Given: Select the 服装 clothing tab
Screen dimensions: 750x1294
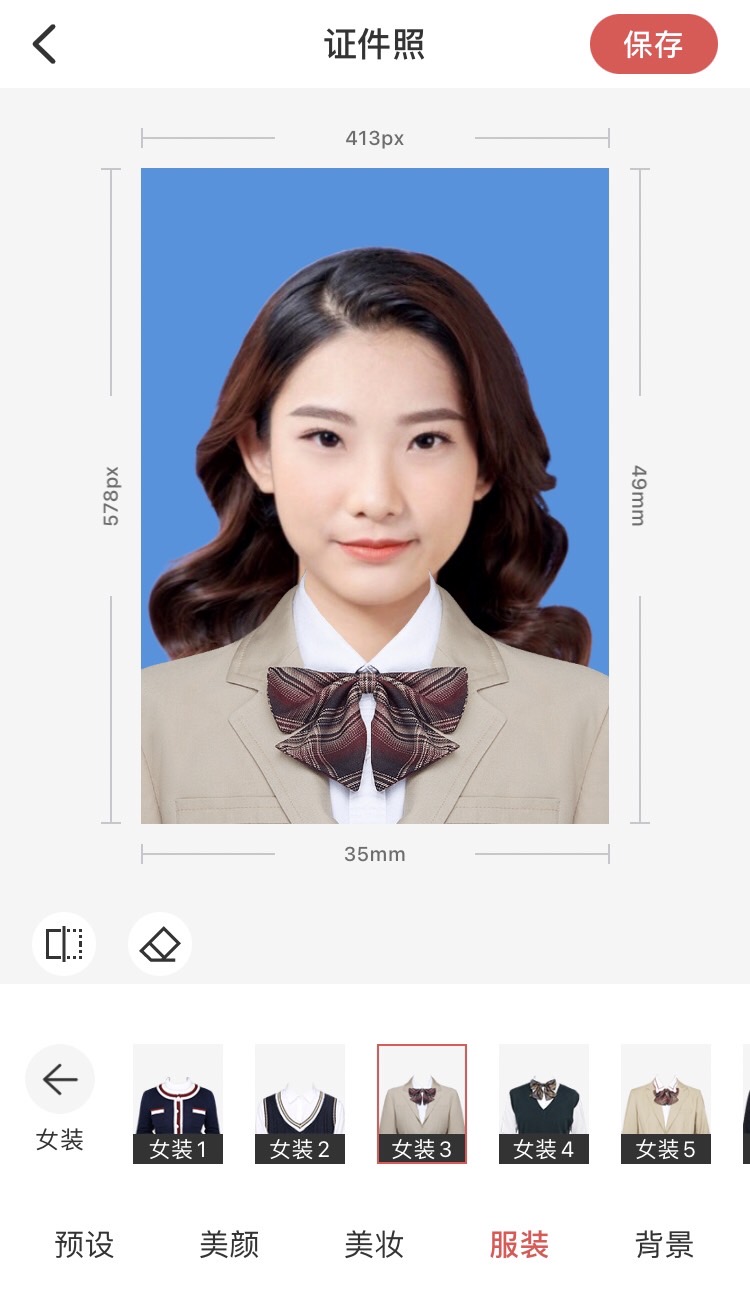Looking at the screenshot, I should pyautogui.click(x=520, y=1246).
